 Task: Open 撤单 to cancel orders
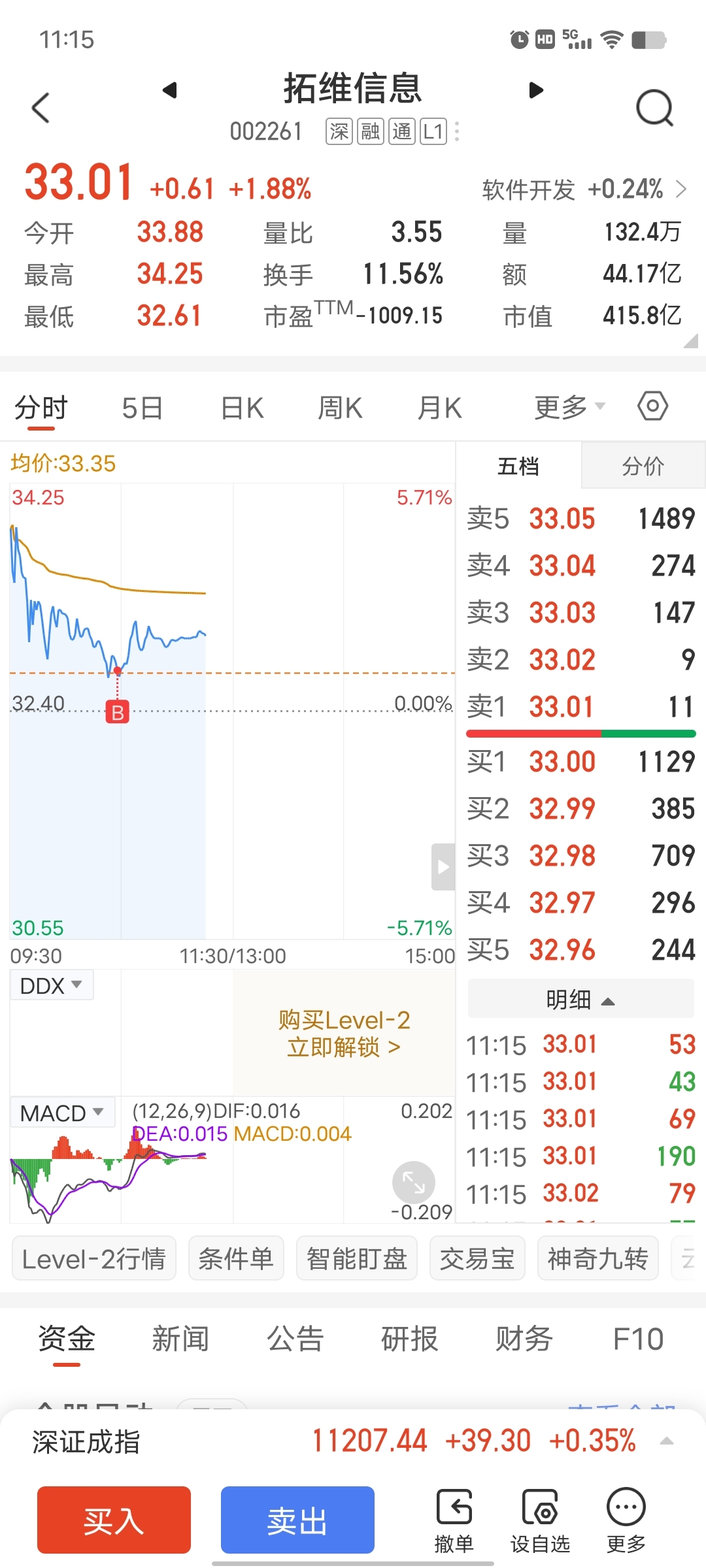[x=454, y=1521]
